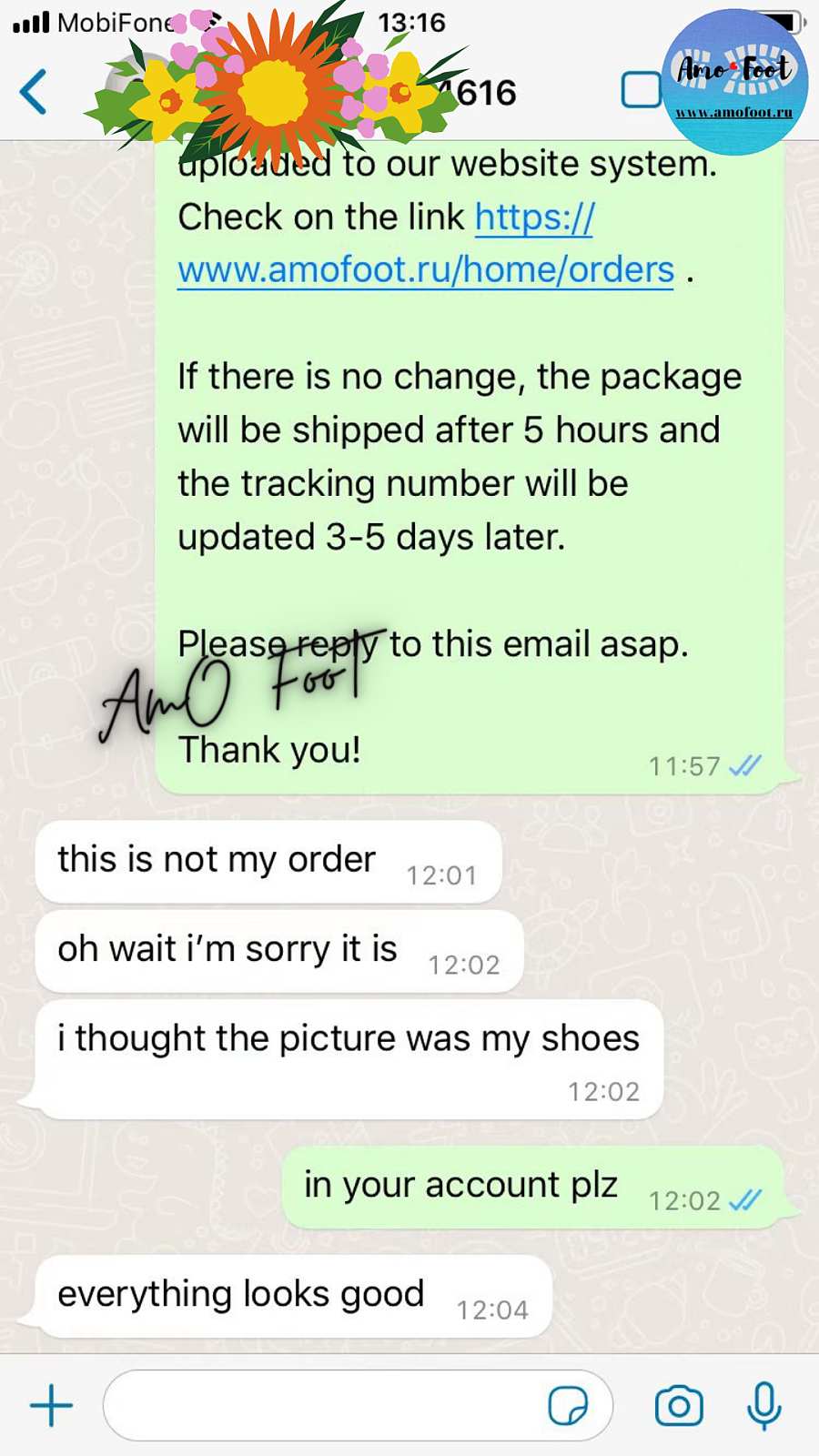Open the attachment plus menu
819x1456 pixels.
[51, 1406]
